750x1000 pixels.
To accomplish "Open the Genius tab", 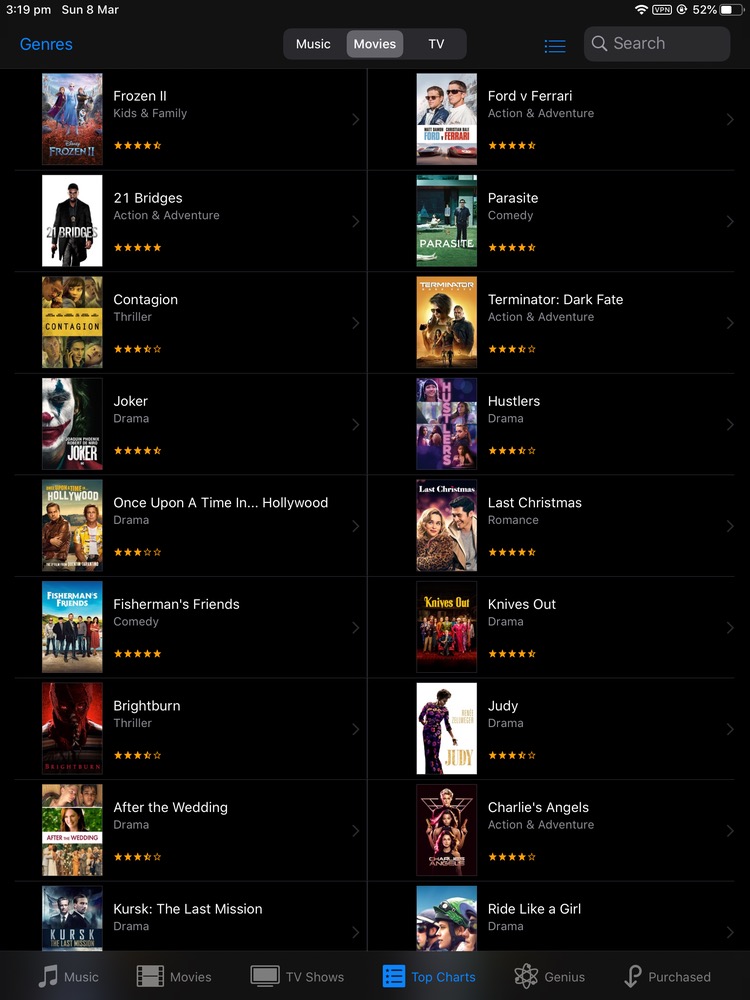I will pos(549,977).
